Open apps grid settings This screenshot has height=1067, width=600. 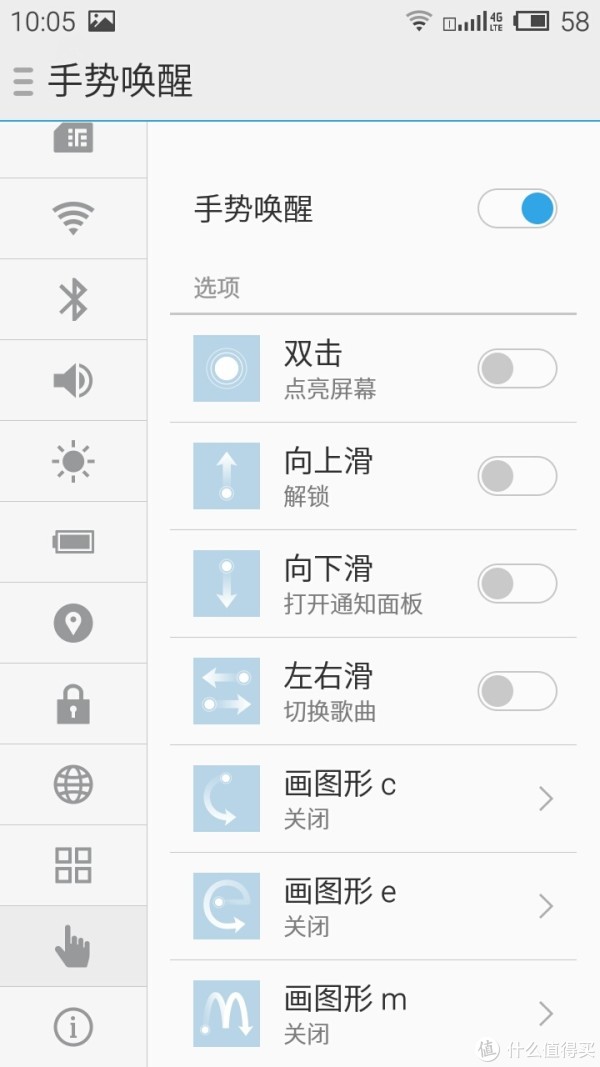[x=73, y=866]
